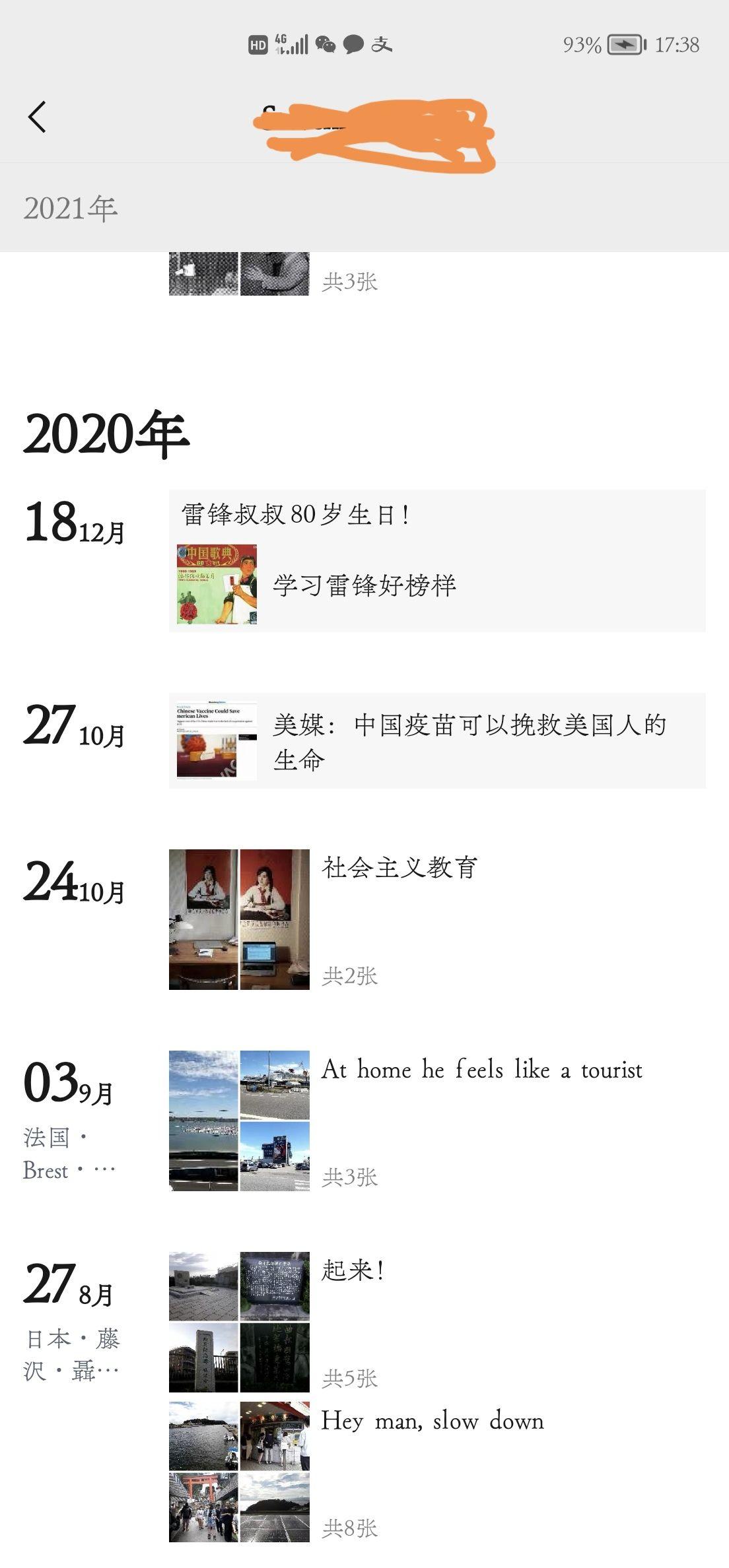The width and height of the screenshot is (729, 1568).
Task: Open the post At home he feels like a tourist
Action: pos(481,1070)
